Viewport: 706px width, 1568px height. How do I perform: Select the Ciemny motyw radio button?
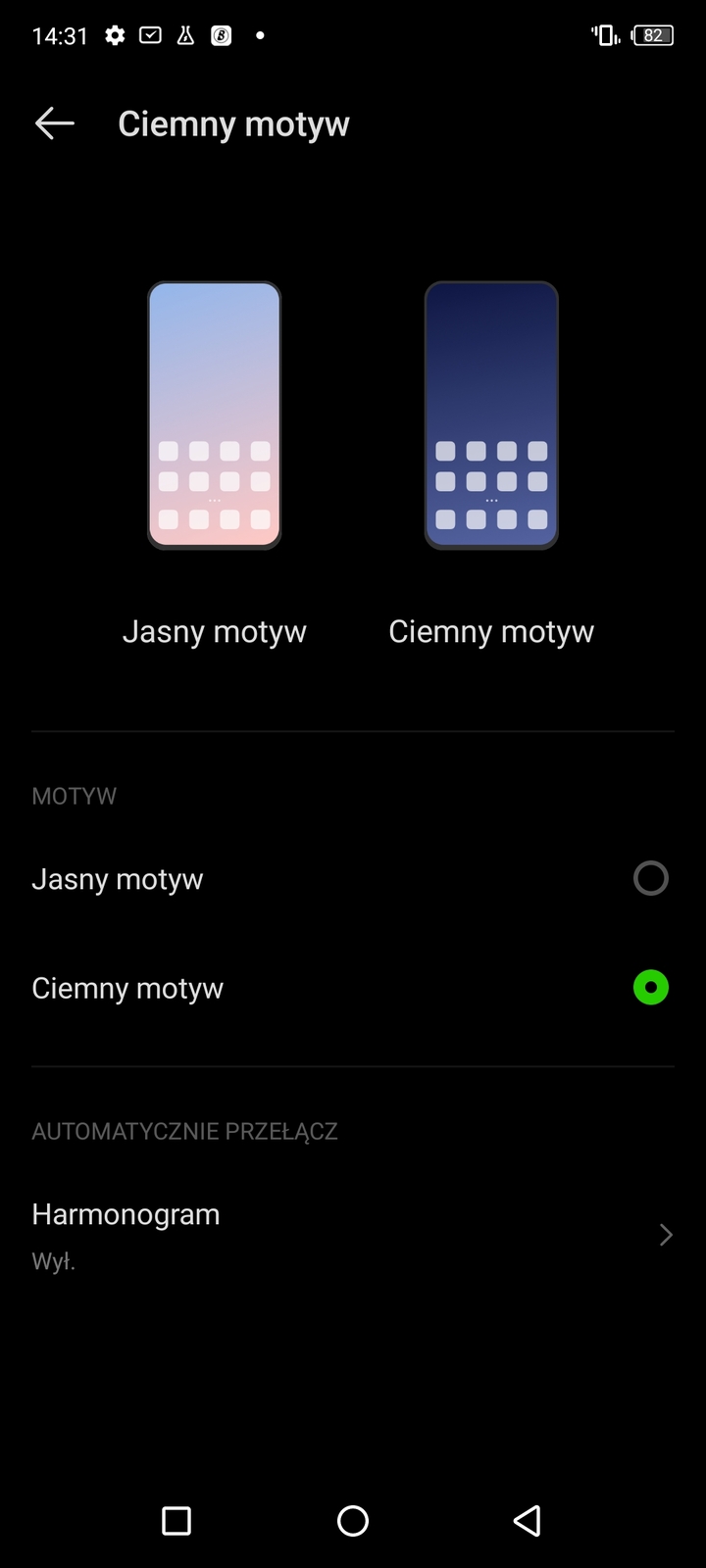coord(650,988)
